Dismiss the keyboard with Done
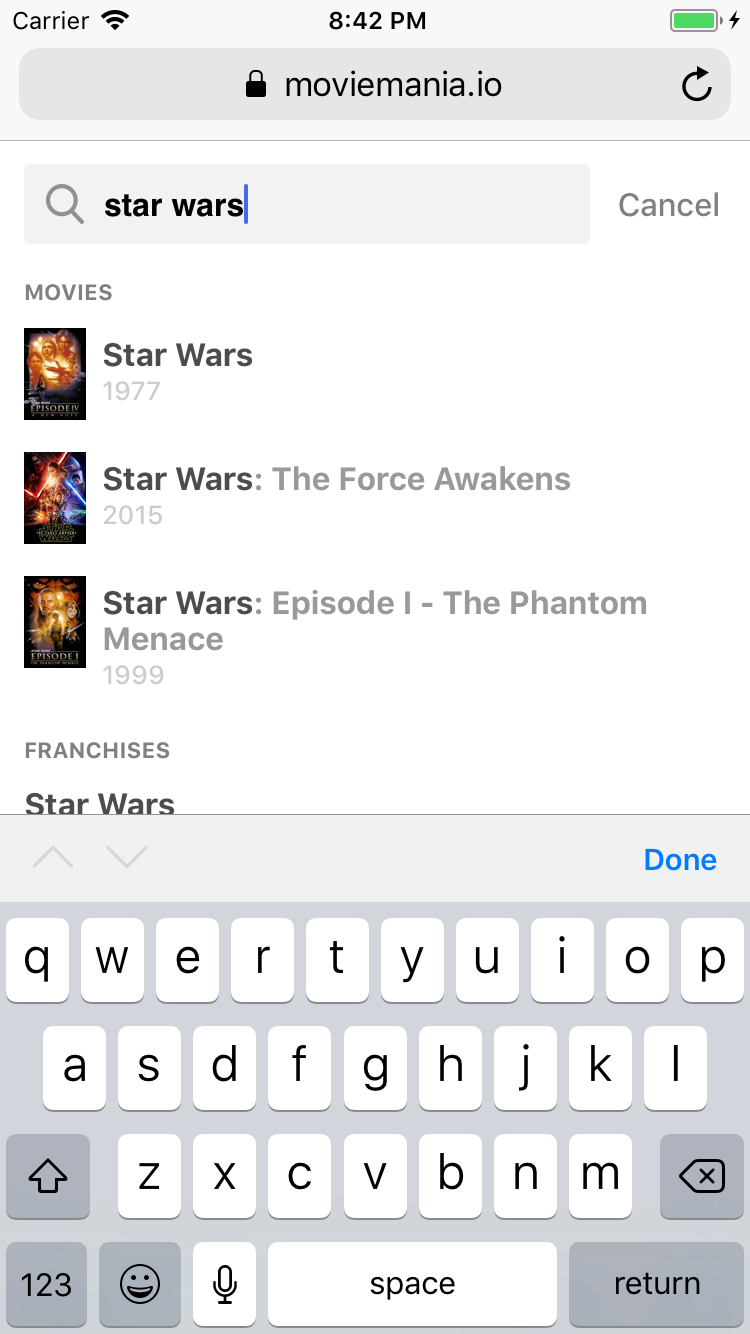The width and height of the screenshot is (750, 1334). click(x=680, y=860)
